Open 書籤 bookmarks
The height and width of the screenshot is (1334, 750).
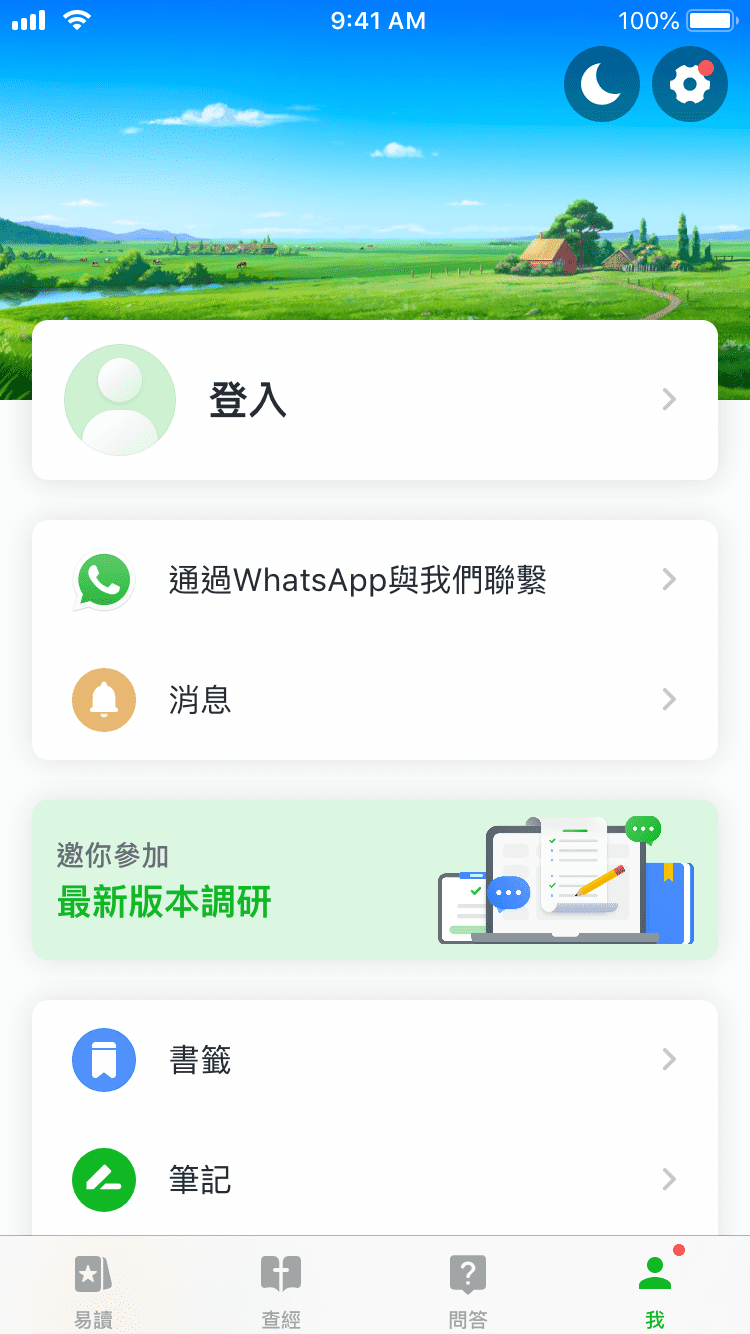coord(375,1059)
